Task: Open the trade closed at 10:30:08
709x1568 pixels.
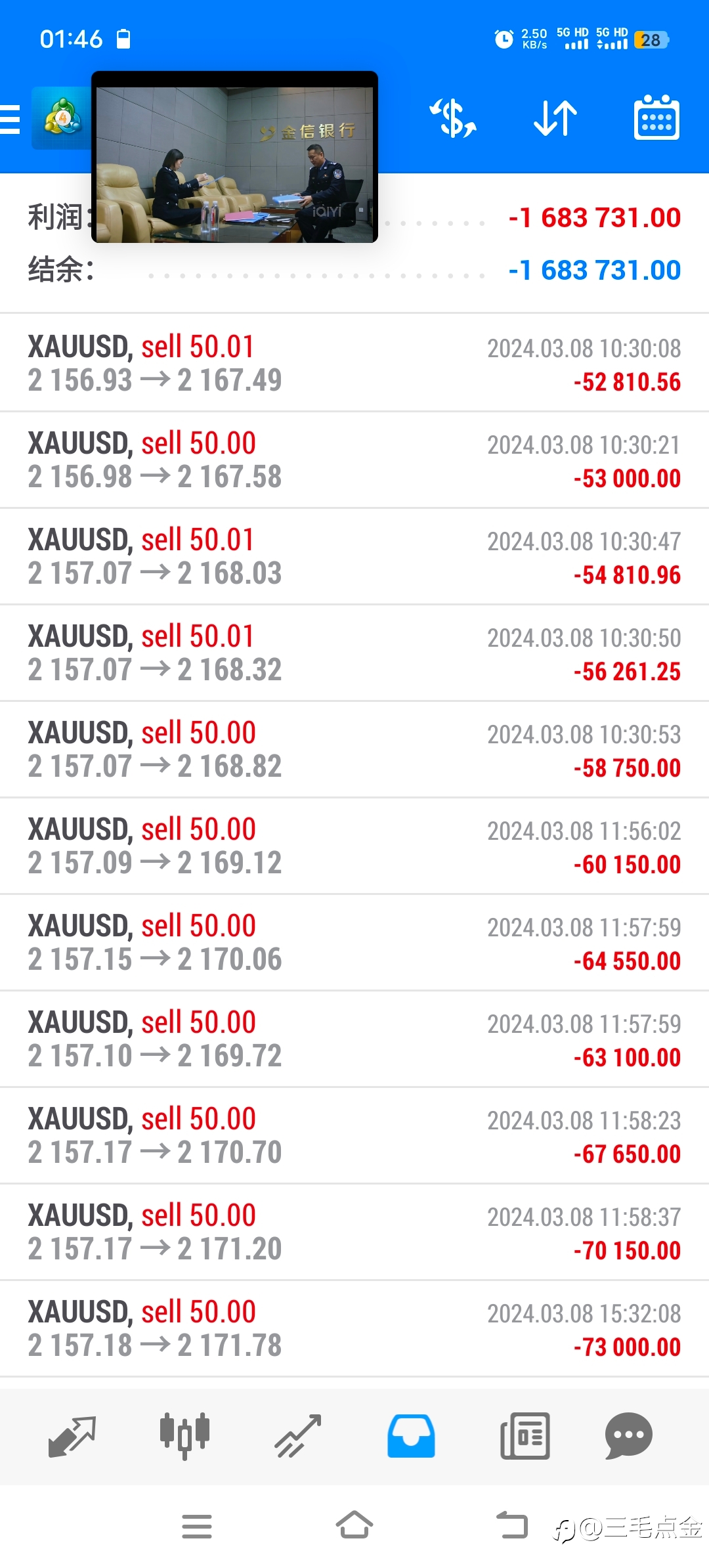Action: click(354, 363)
